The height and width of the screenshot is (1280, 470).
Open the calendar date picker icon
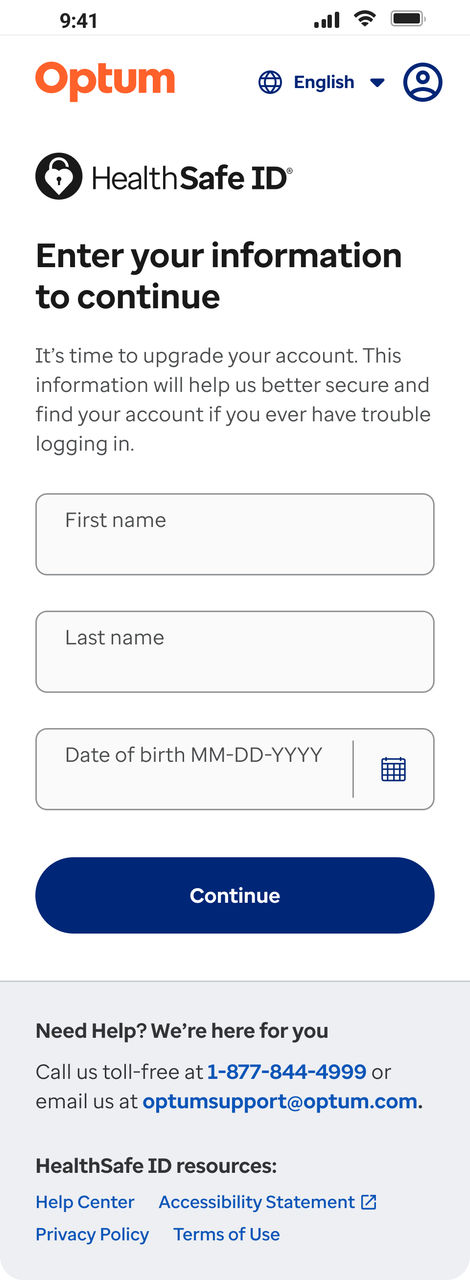394,769
